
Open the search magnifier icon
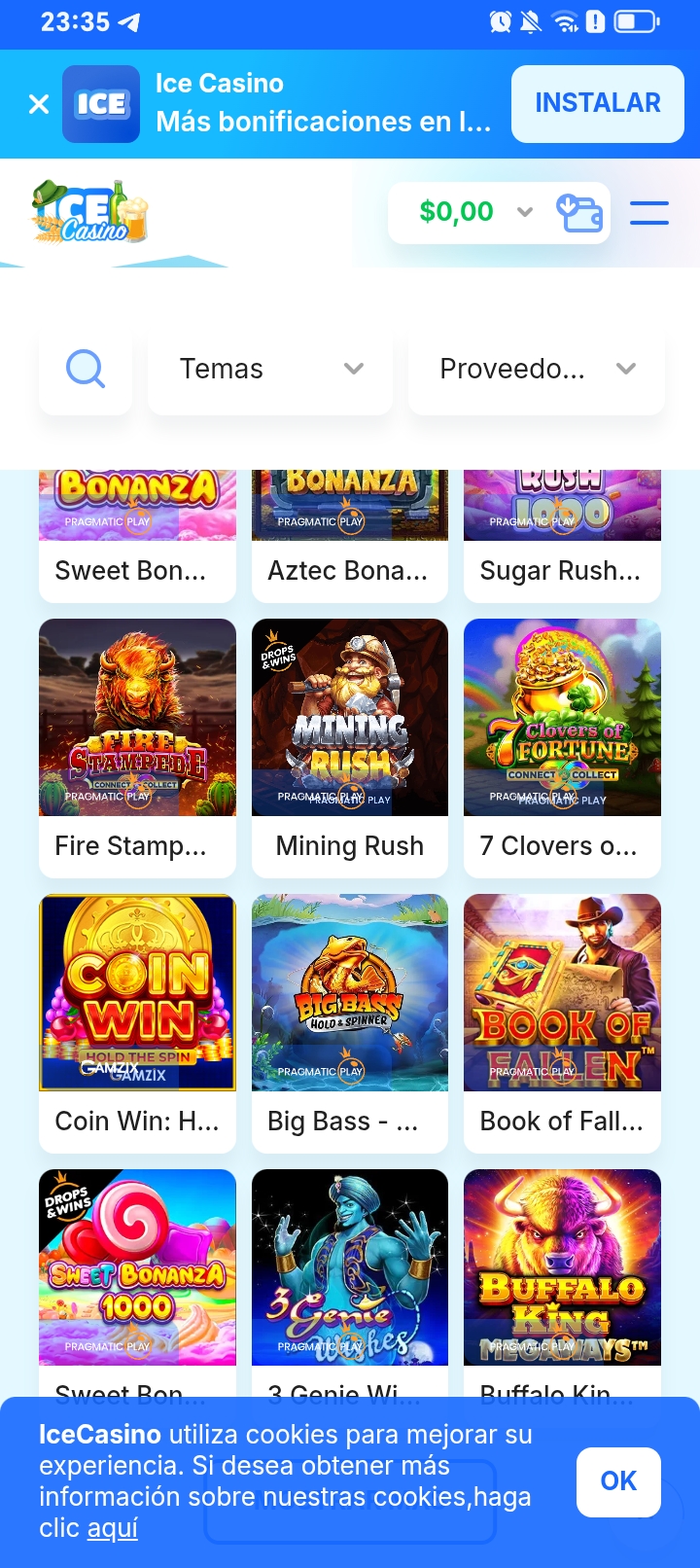tap(86, 370)
